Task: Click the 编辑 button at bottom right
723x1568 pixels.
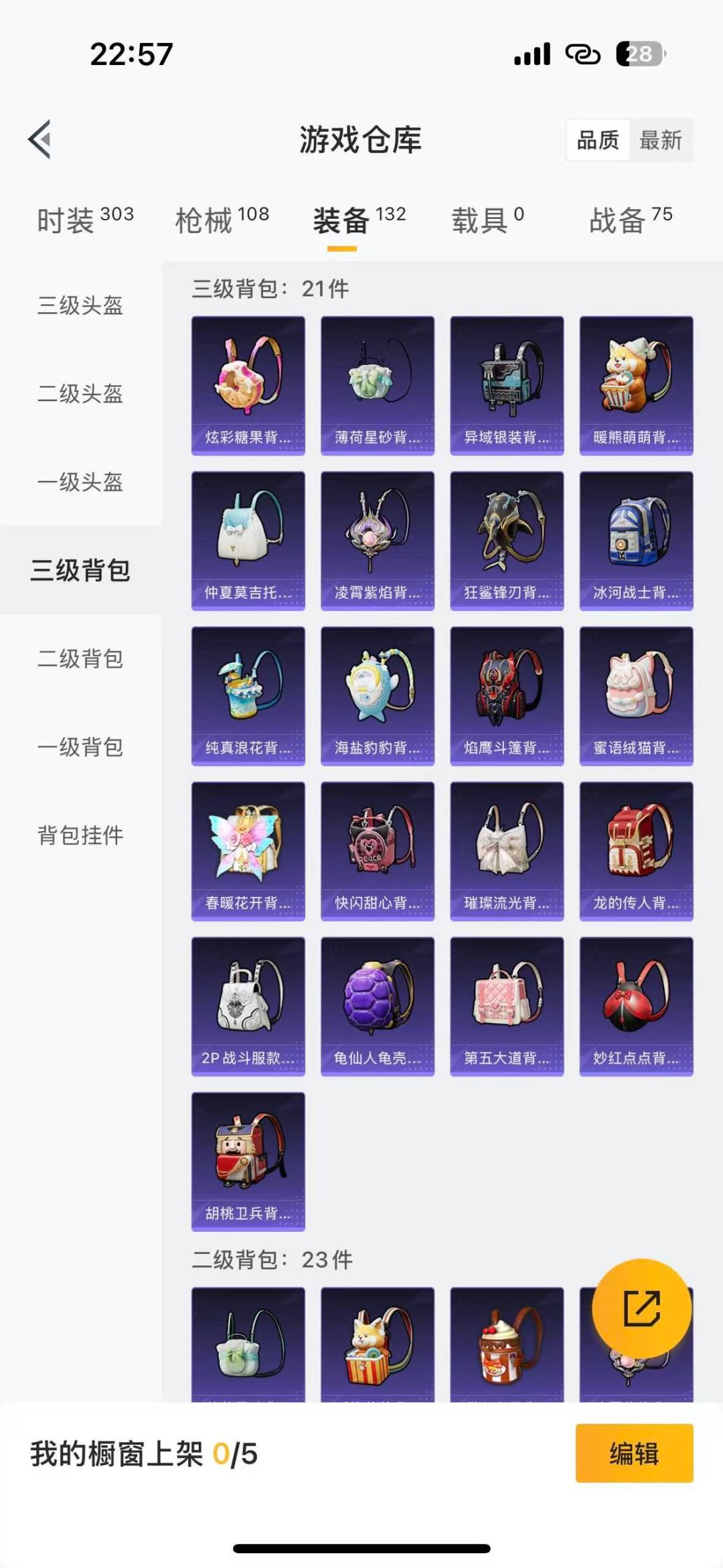Action: pyautogui.click(x=633, y=1467)
